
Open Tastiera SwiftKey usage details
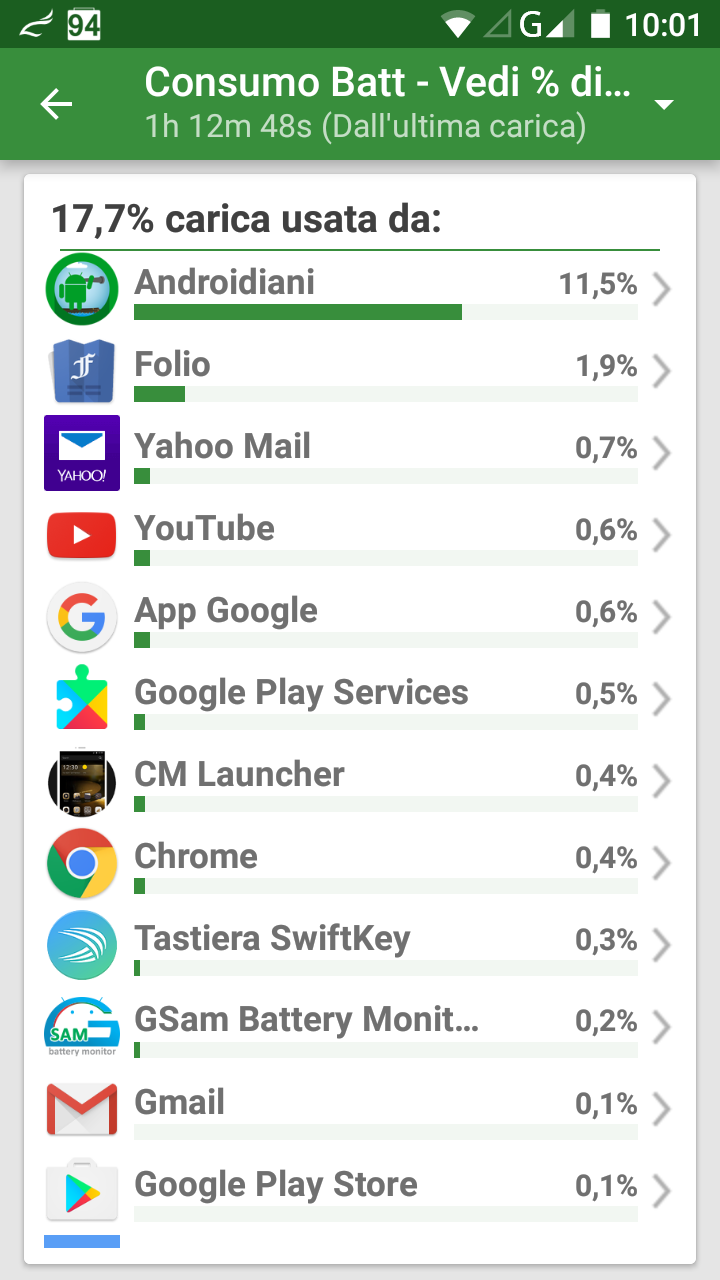pos(360,945)
